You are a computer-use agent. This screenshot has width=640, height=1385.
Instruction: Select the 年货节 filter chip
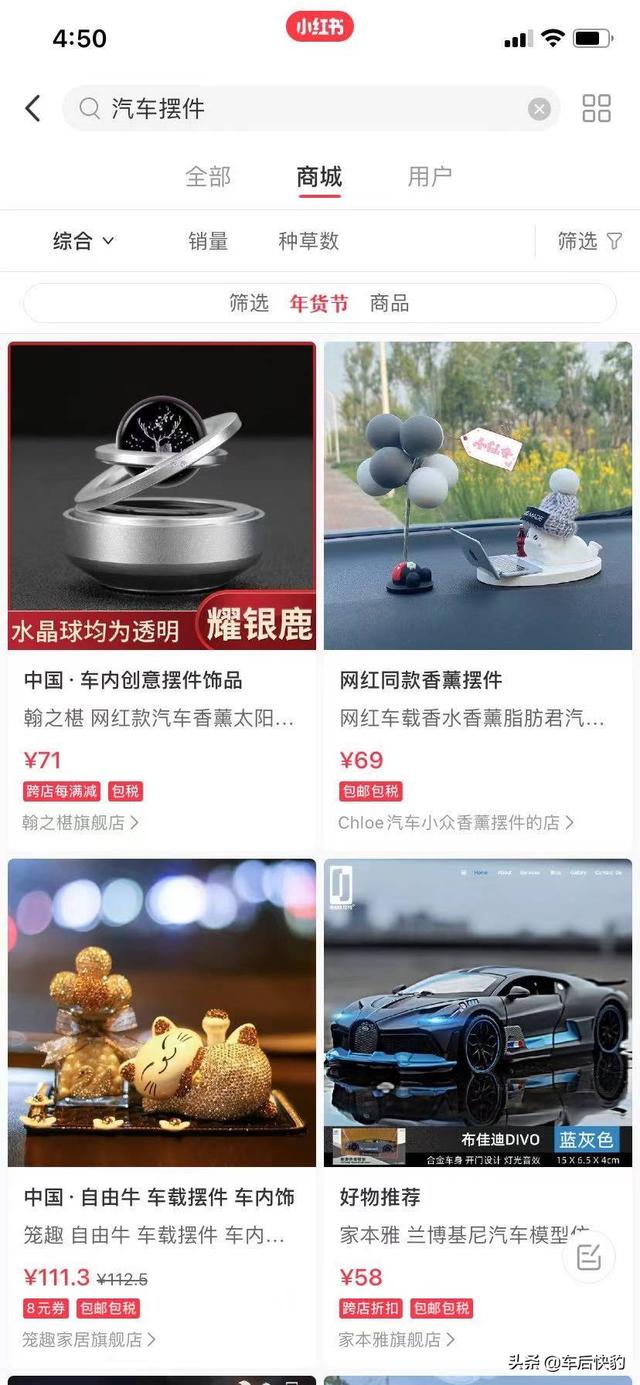pos(319,303)
